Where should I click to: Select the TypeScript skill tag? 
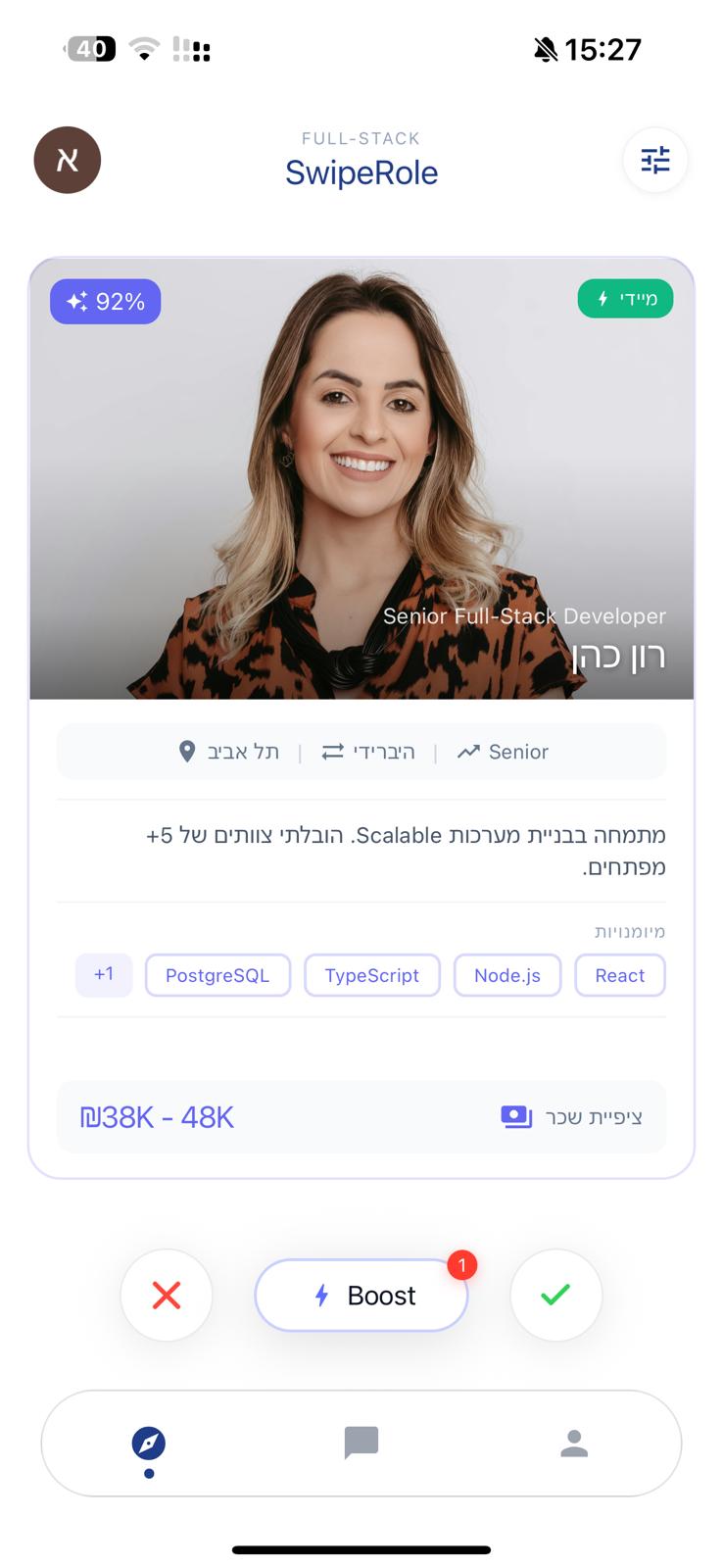(x=371, y=974)
